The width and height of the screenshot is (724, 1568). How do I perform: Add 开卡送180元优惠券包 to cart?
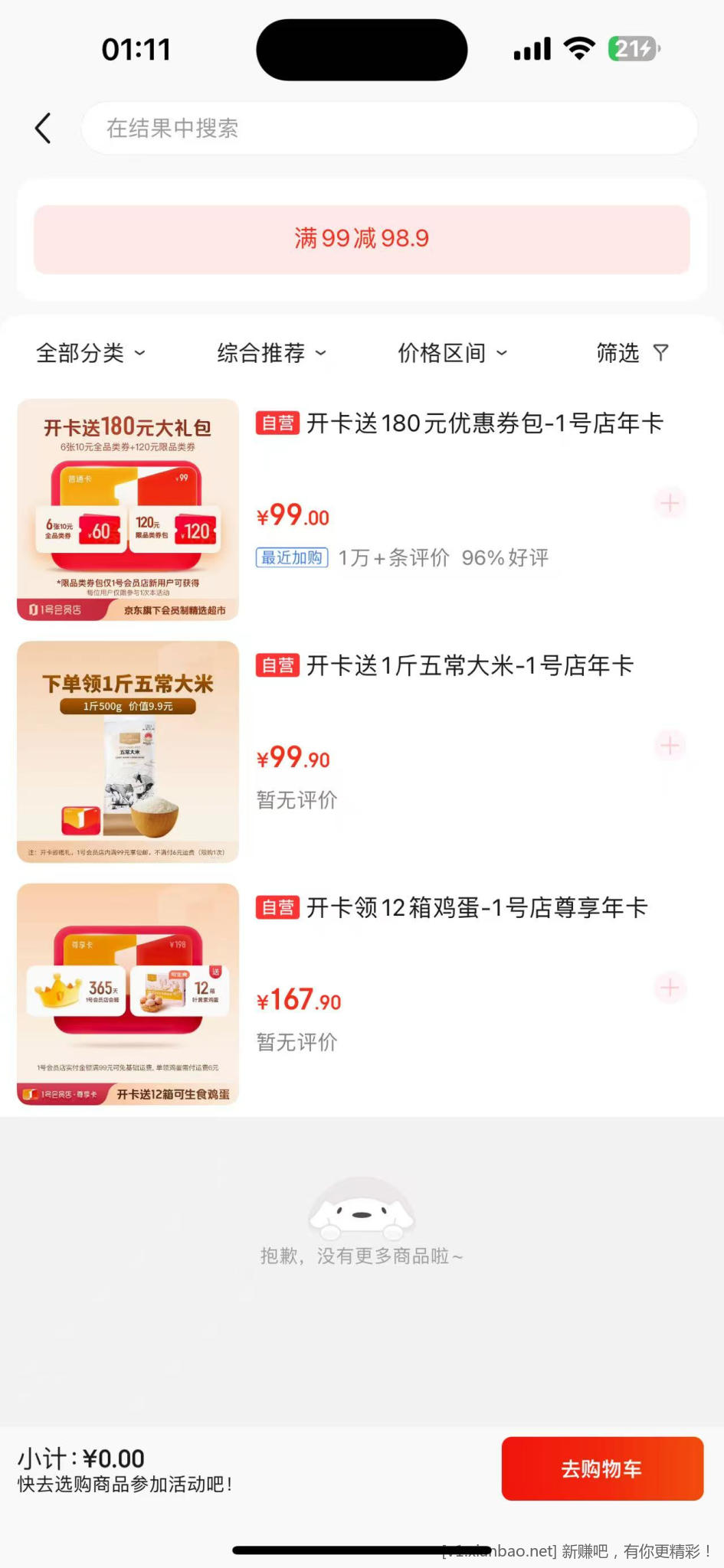point(670,503)
